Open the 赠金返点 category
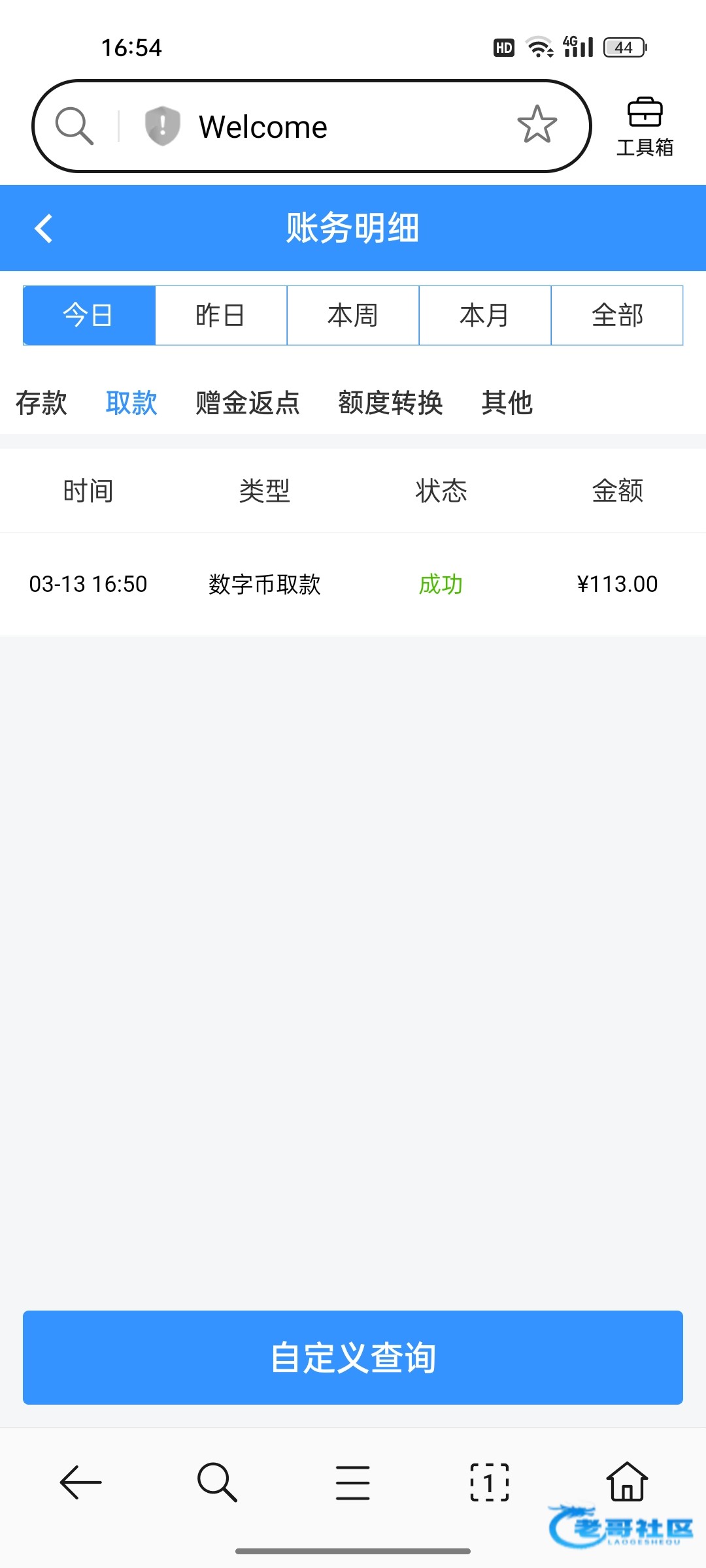This screenshot has width=706, height=1568. (248, 402)
